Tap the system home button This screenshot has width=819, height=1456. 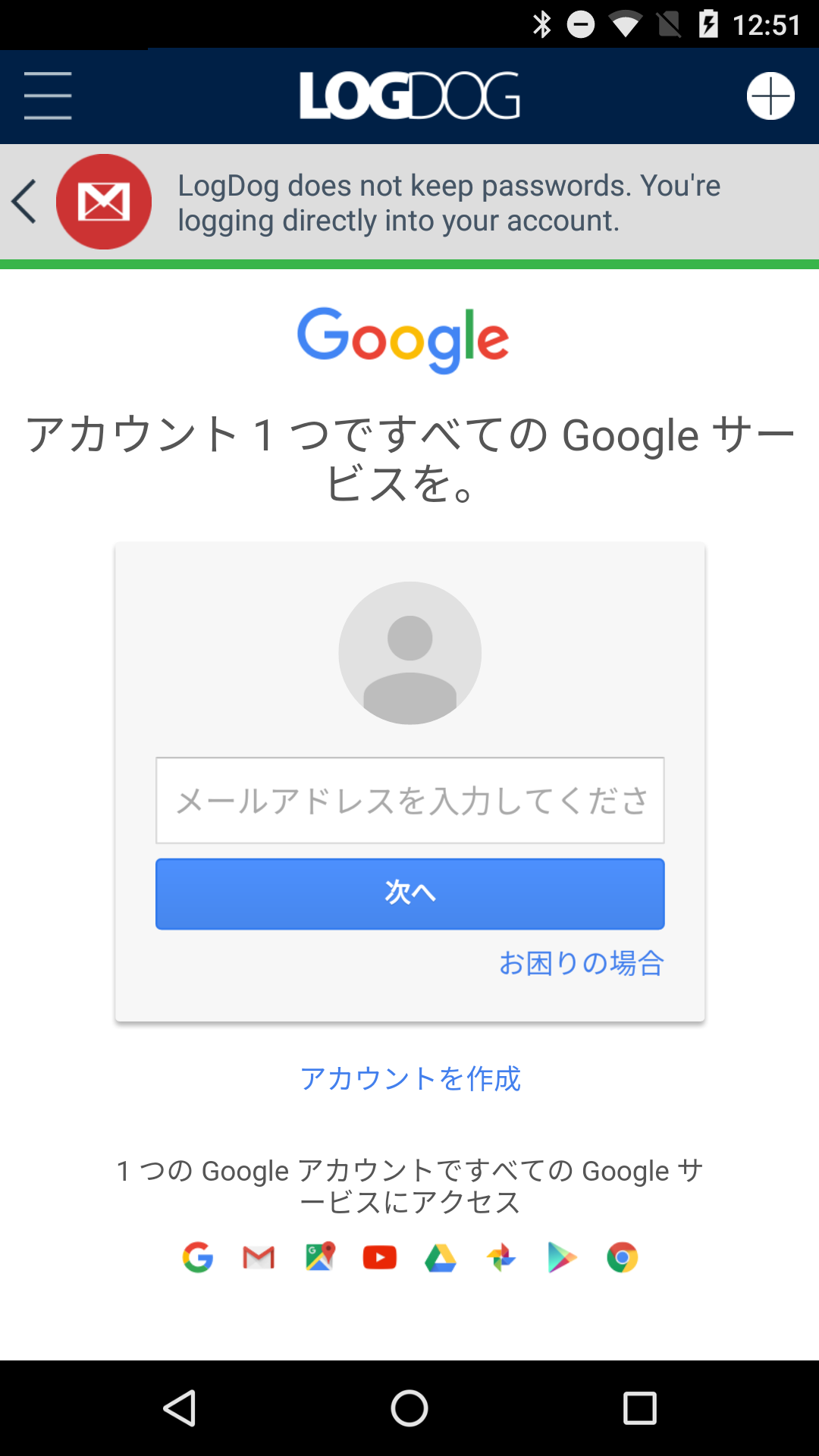[x=409, y=1409]
